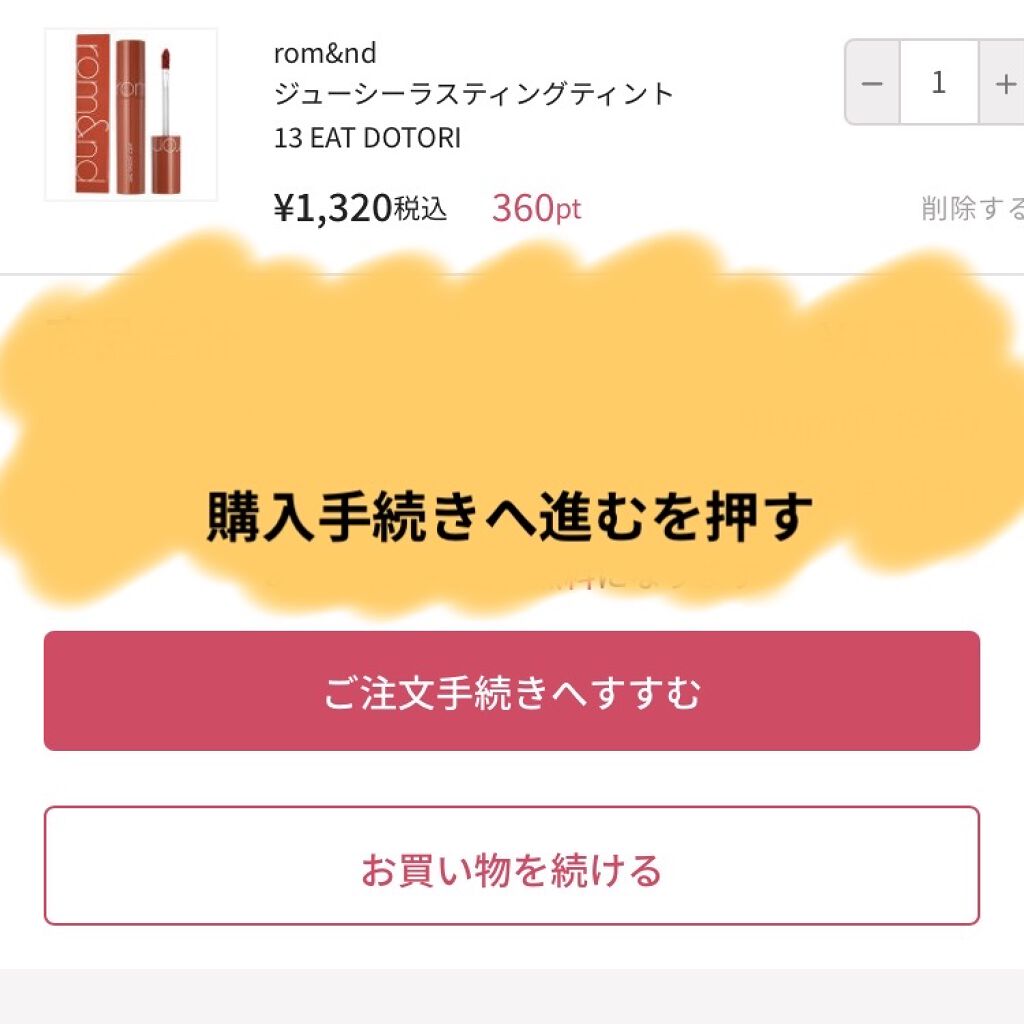Tap the quantity field showing 1

[x=937, y=83]
